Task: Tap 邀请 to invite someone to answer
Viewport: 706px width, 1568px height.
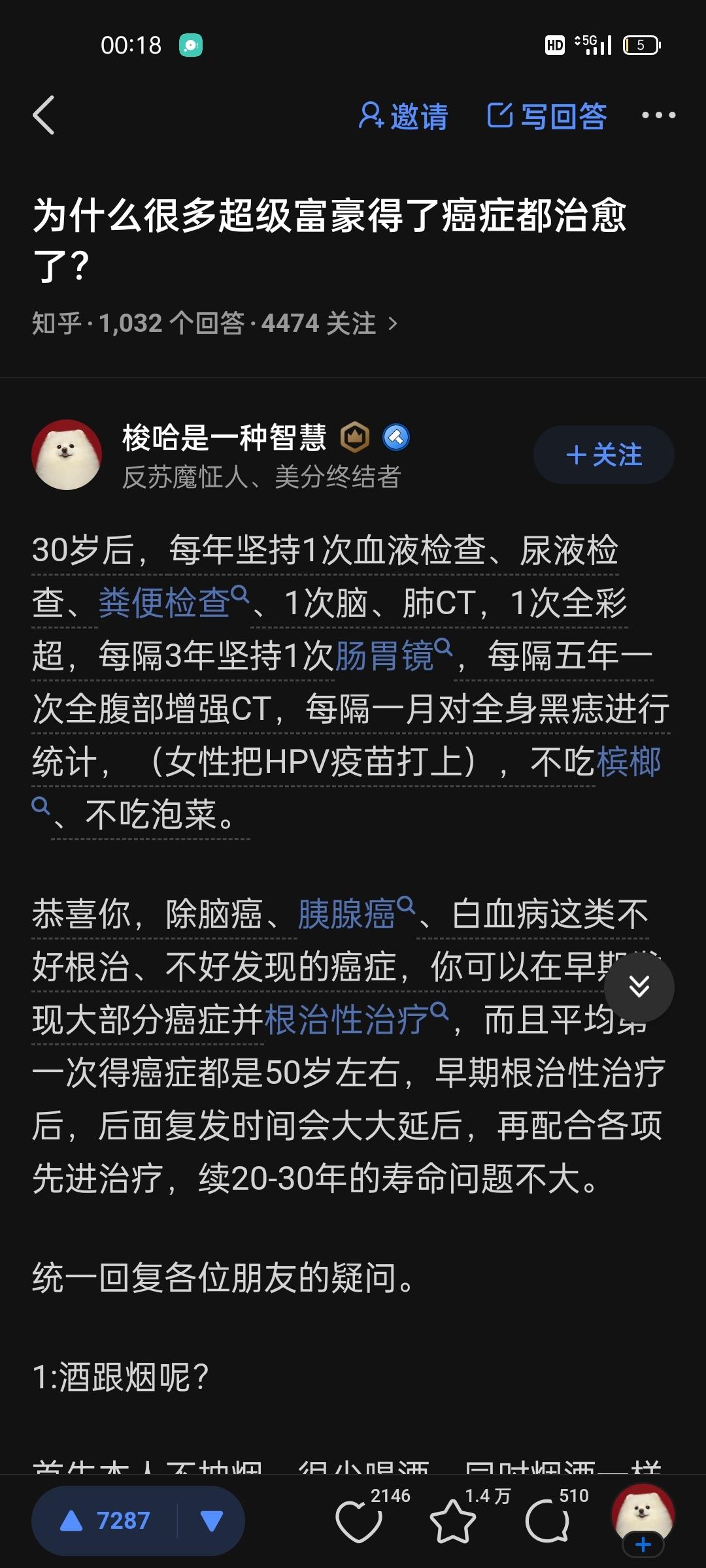Action: click(x=403, y=116)
